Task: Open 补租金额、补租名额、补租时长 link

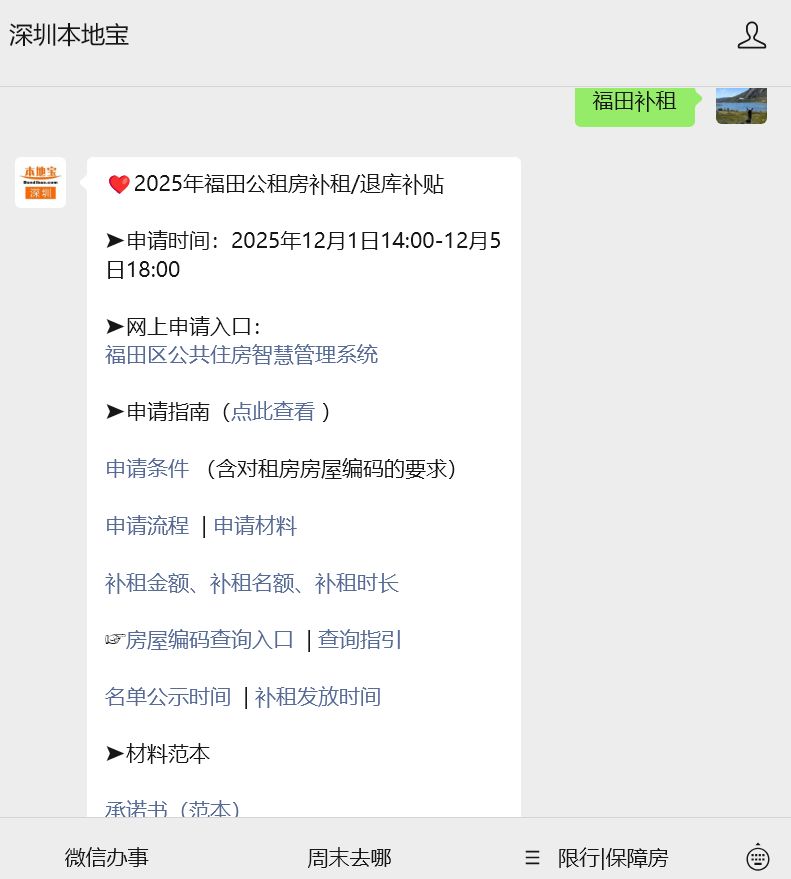Action: coord(252,584)
